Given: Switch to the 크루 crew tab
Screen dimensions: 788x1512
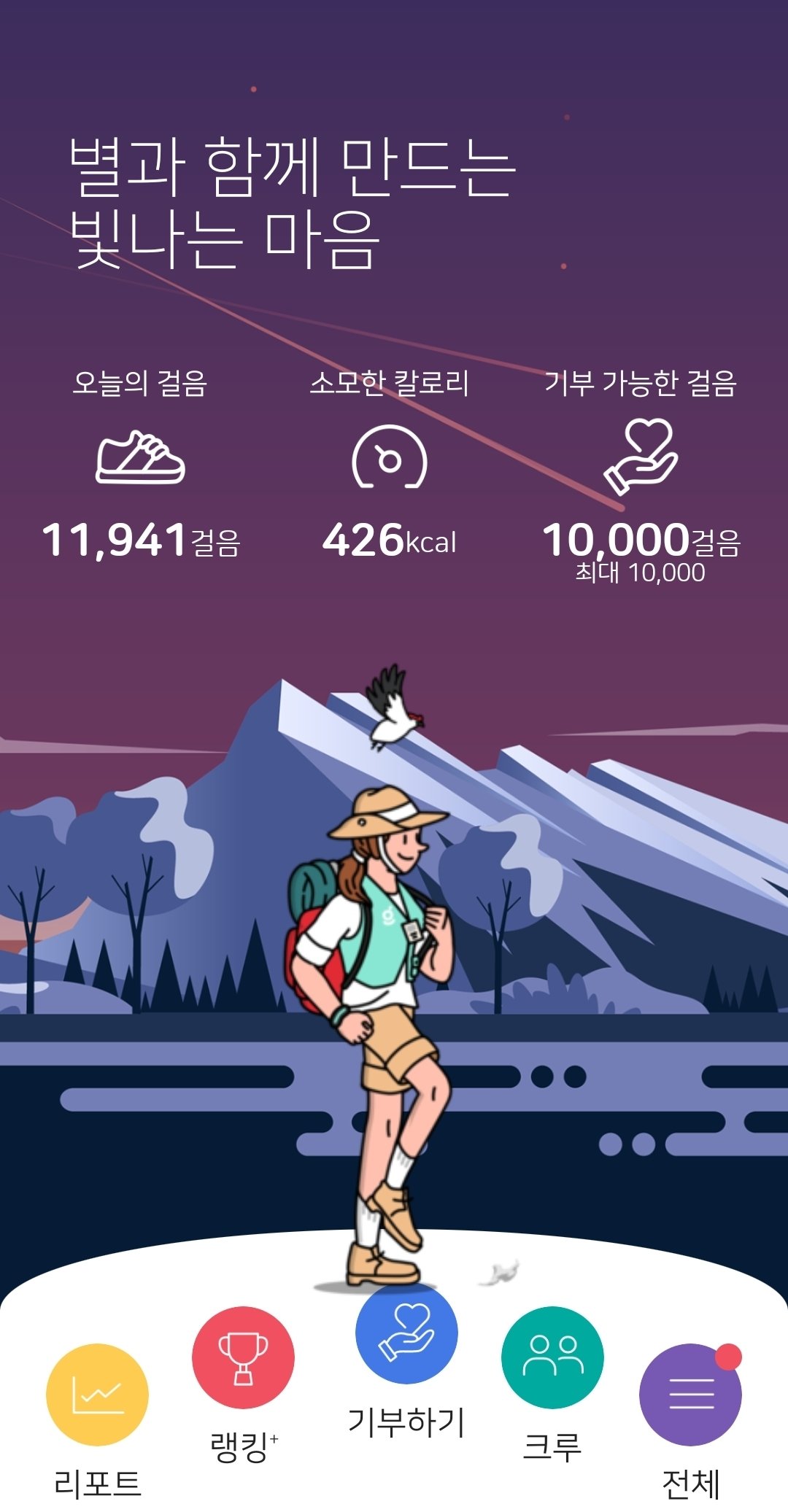Looking at the screenshot, I should 552,1357.
